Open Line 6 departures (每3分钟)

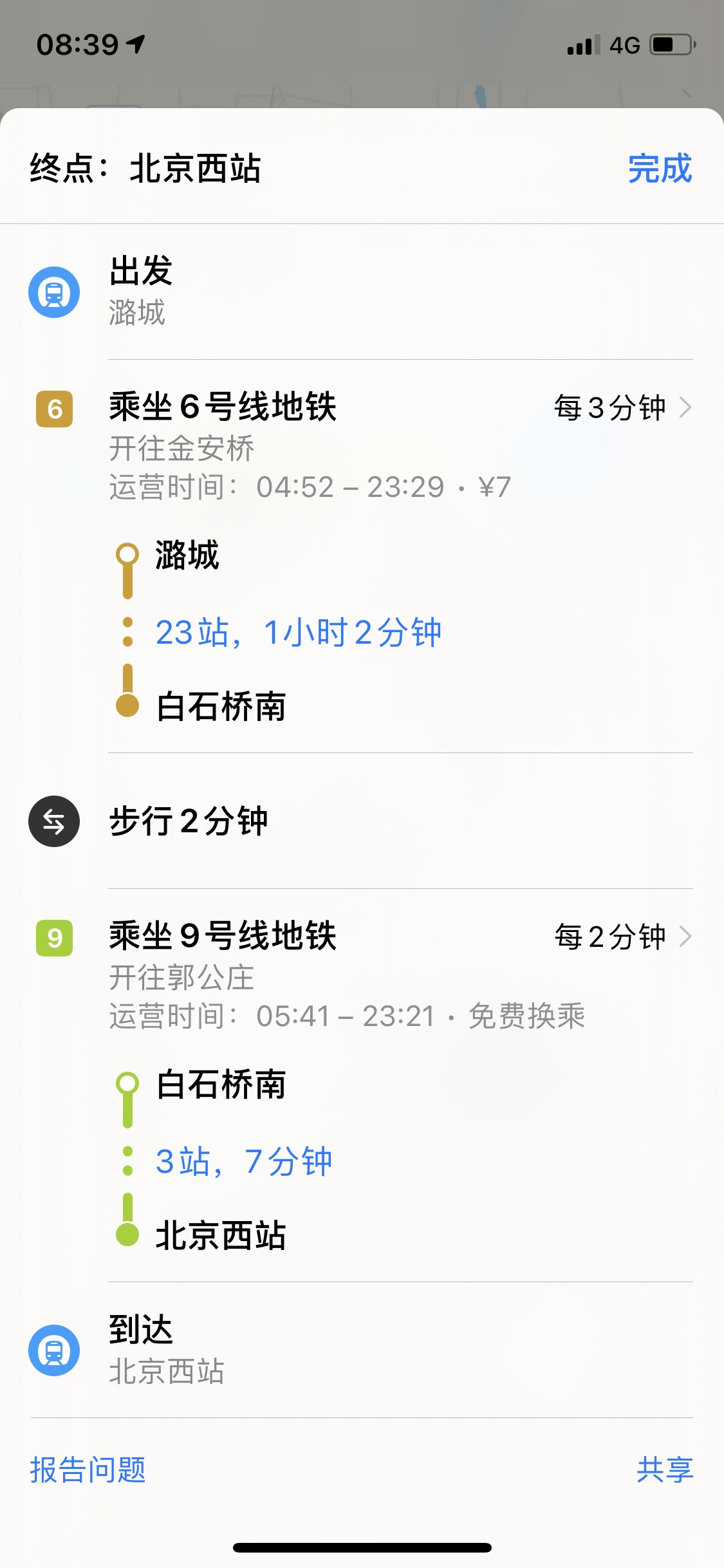click(x=622, y=408)
